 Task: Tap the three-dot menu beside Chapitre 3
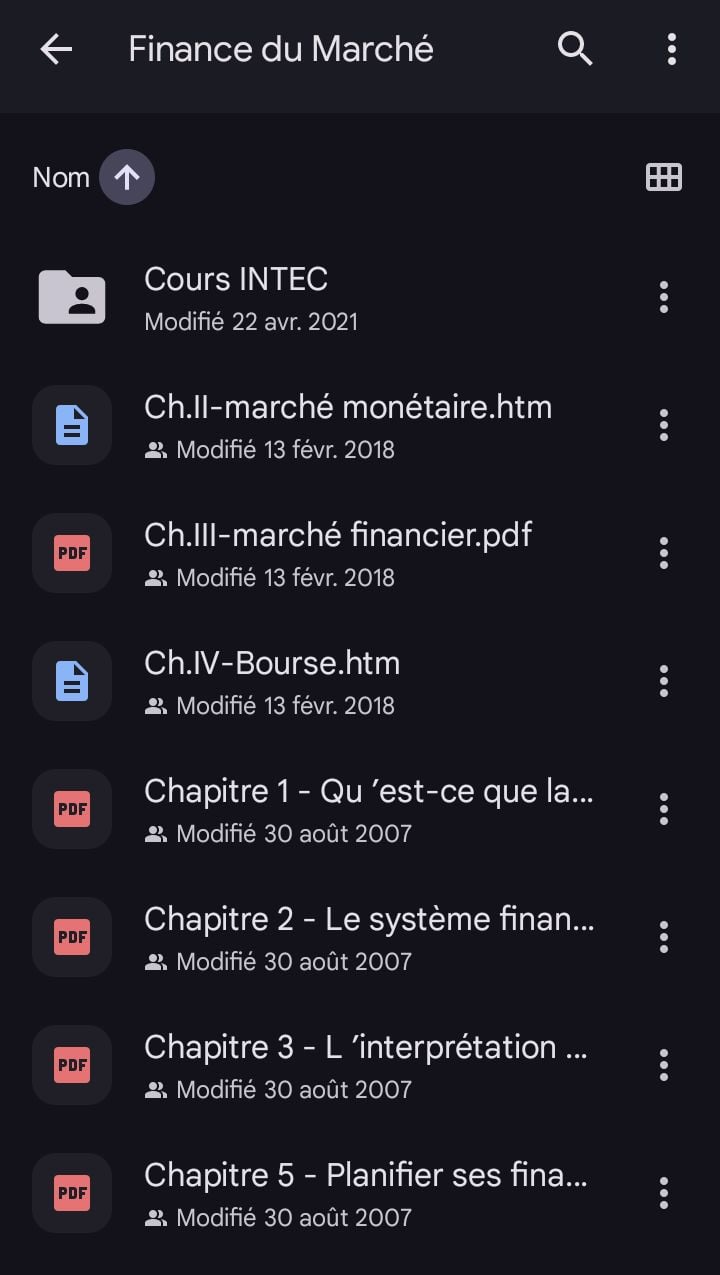(x=663, y=1065)
